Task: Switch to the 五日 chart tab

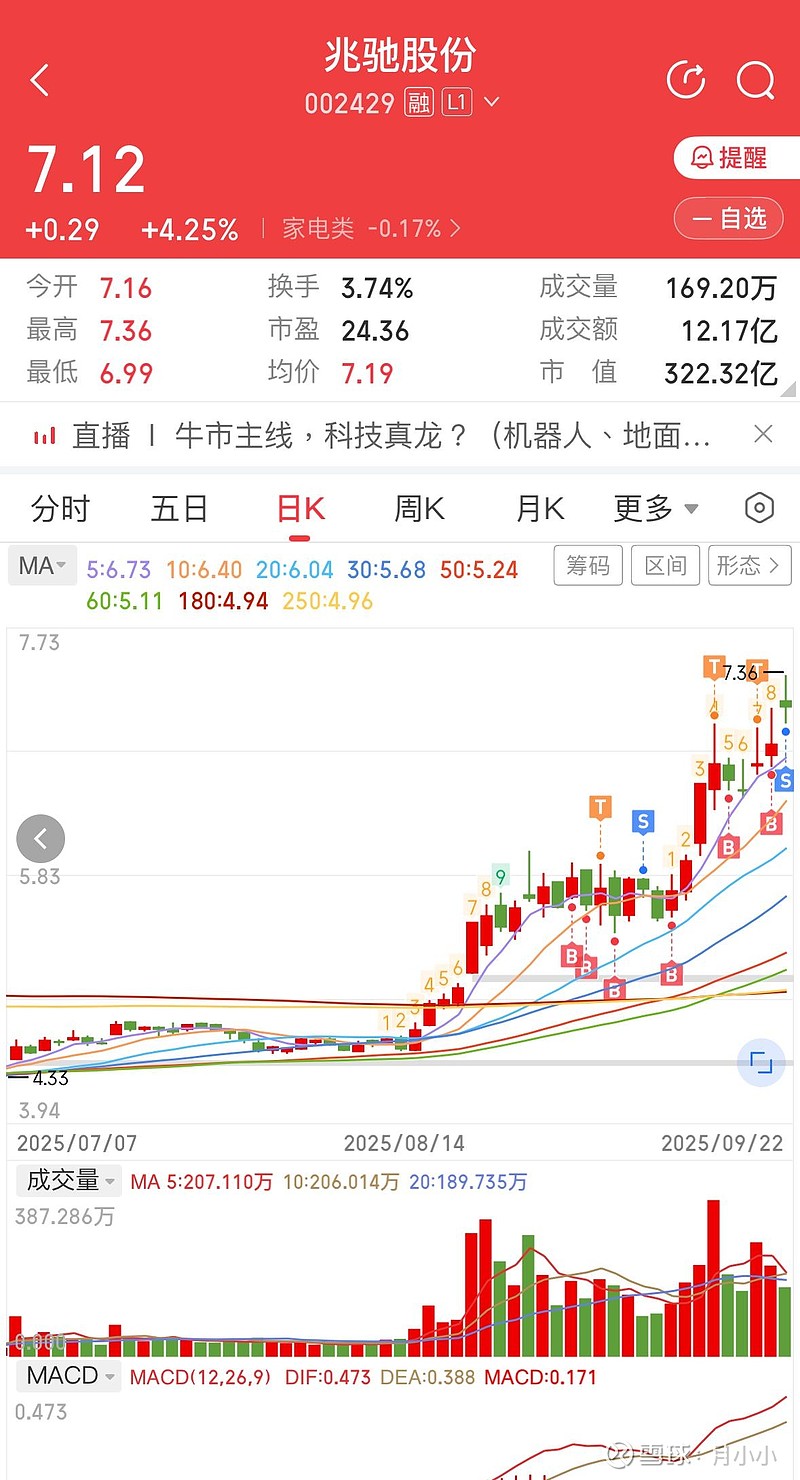Action: tap(179, 509)
